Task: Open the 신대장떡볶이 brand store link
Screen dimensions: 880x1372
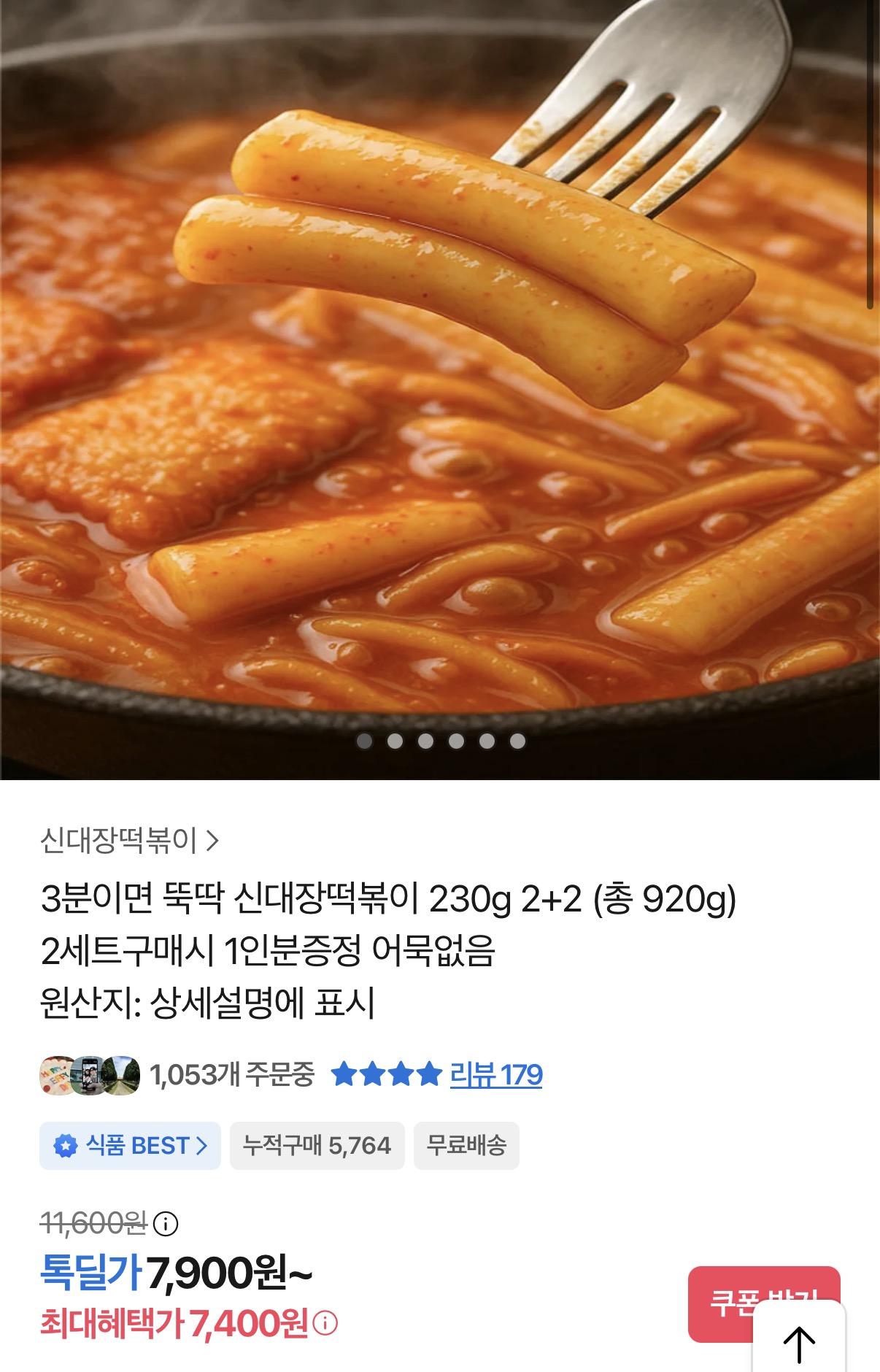Action: click(x=129, y=841)
